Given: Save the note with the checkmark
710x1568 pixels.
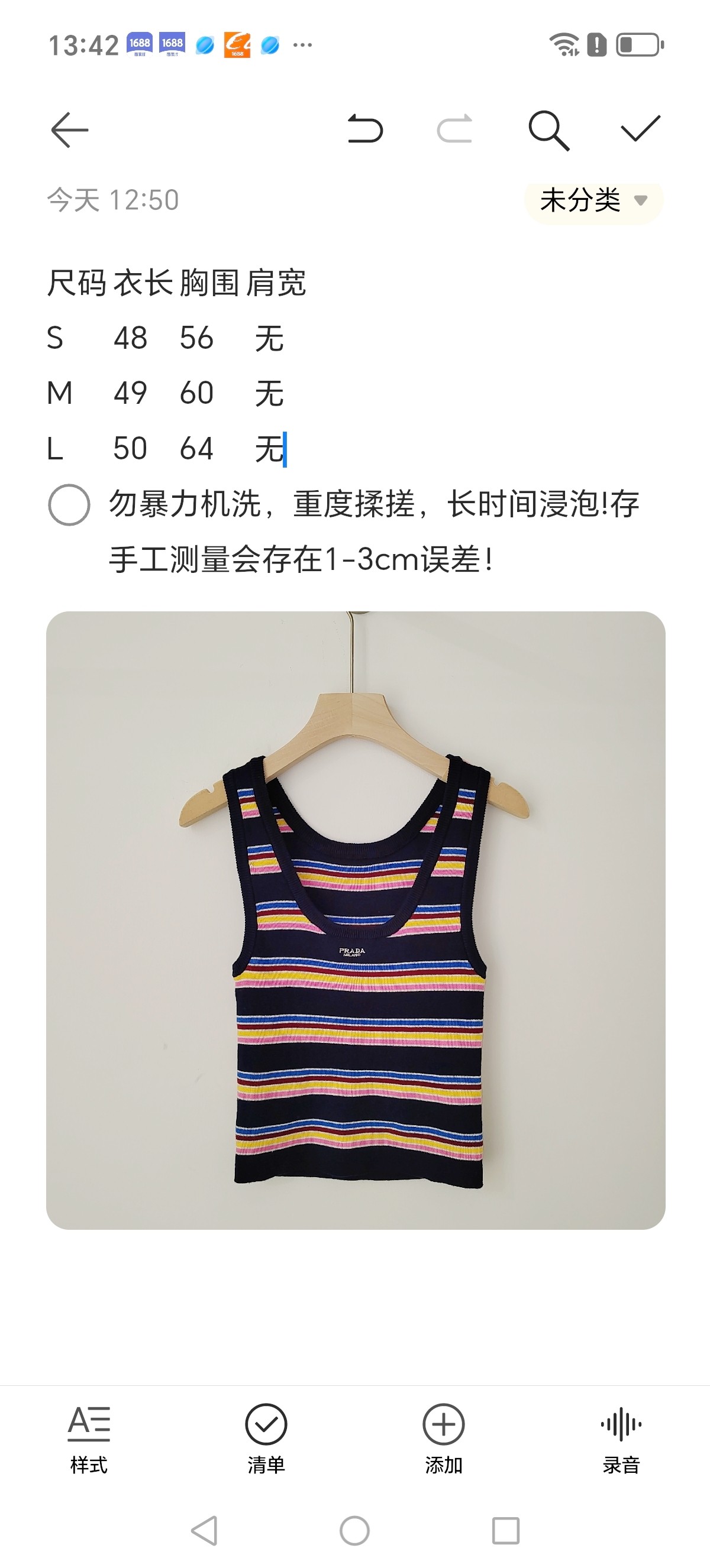Looking at the screenshot, I should click(x=640, y=129).
